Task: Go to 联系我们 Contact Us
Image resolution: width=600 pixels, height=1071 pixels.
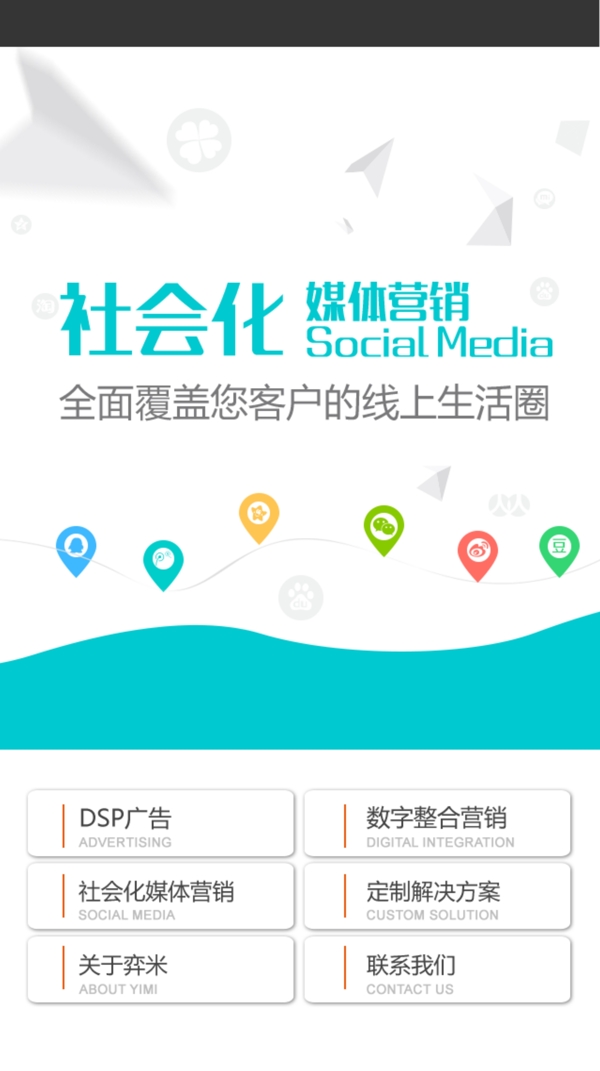Action: [x=437, y=970]
